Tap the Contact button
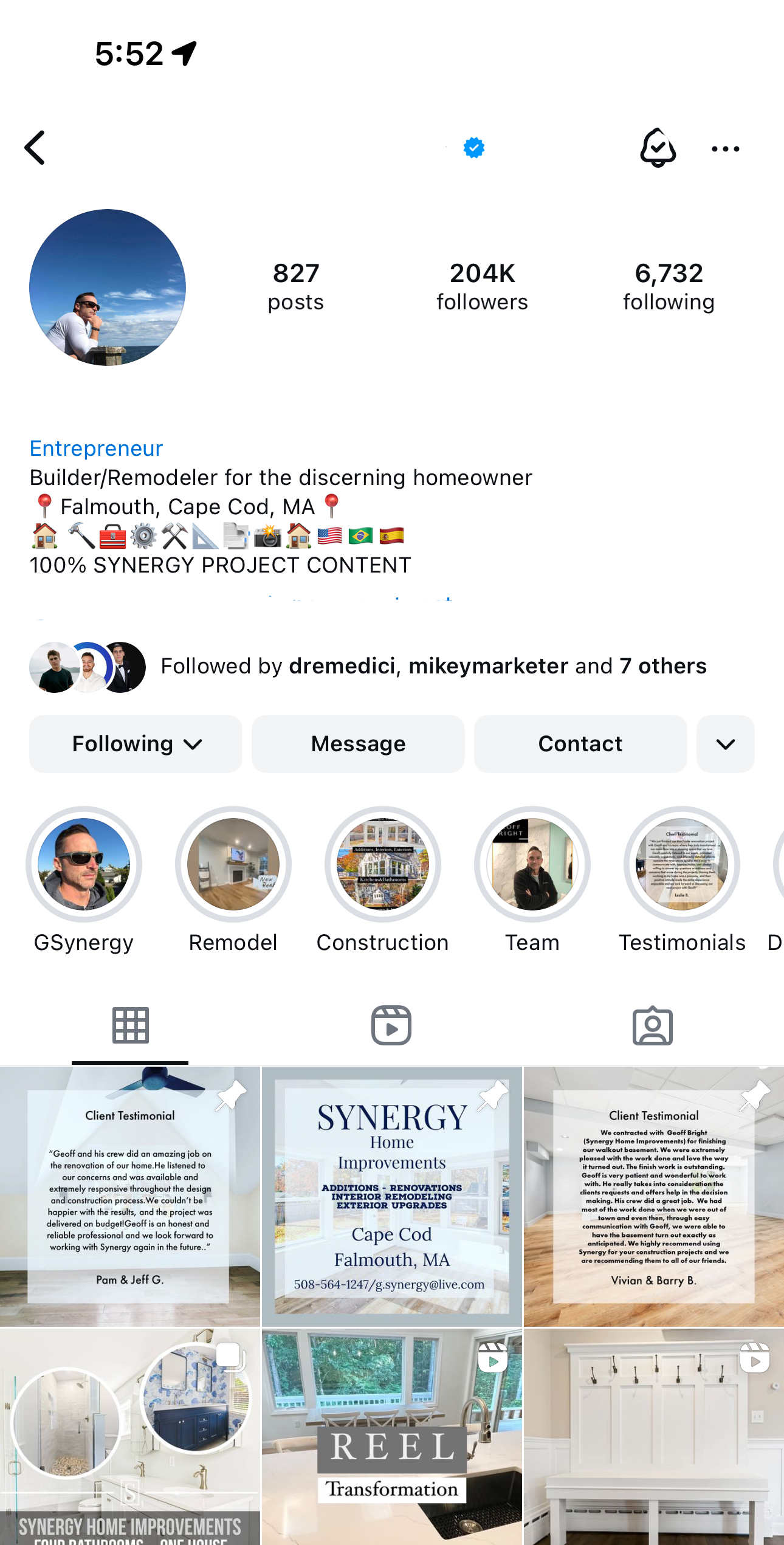Screen dimensions: 784x1545 [x=580, y=744]
